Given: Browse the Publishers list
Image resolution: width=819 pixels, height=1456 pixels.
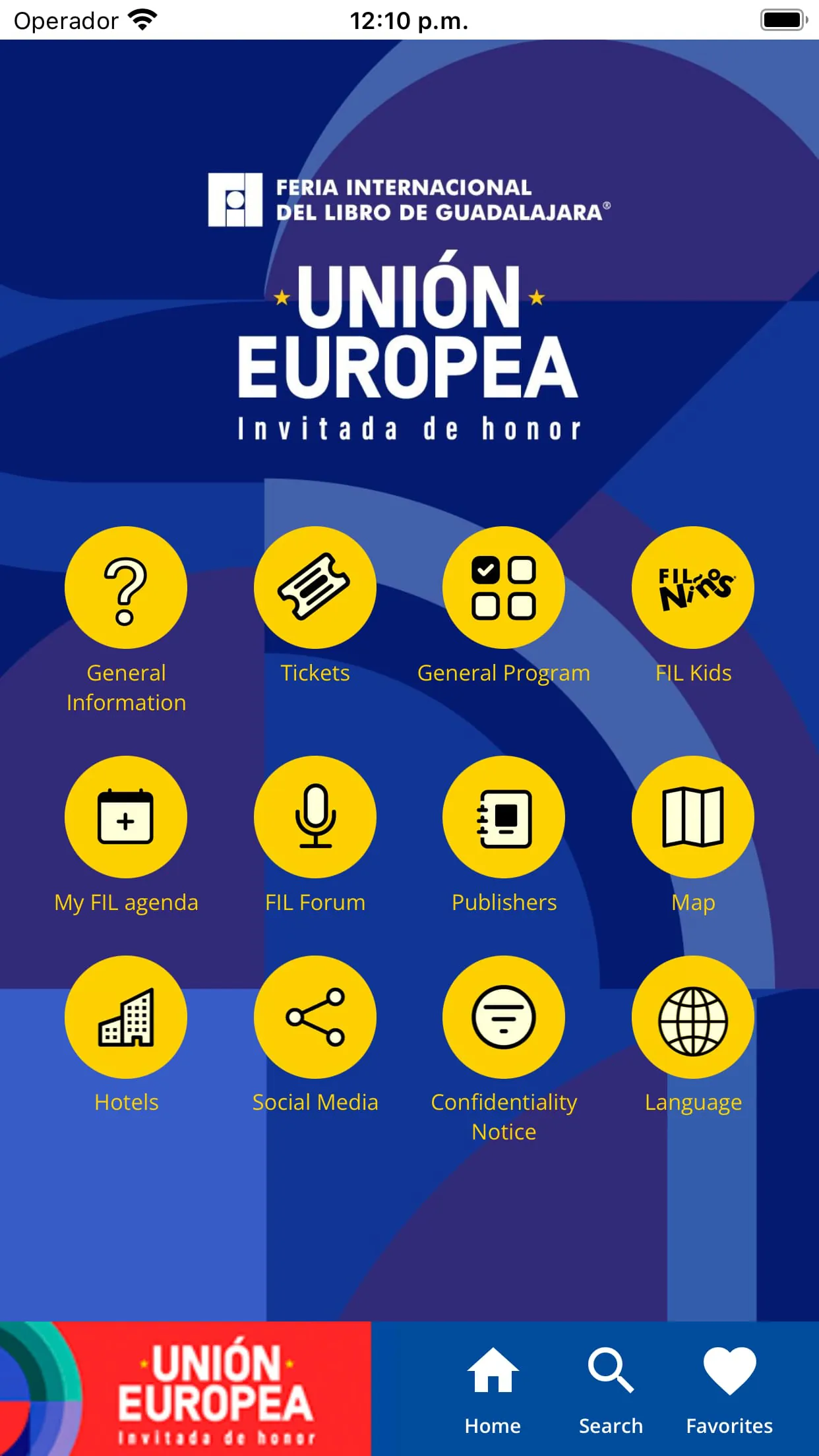Looking at the screenshot, I should [504, 817].
